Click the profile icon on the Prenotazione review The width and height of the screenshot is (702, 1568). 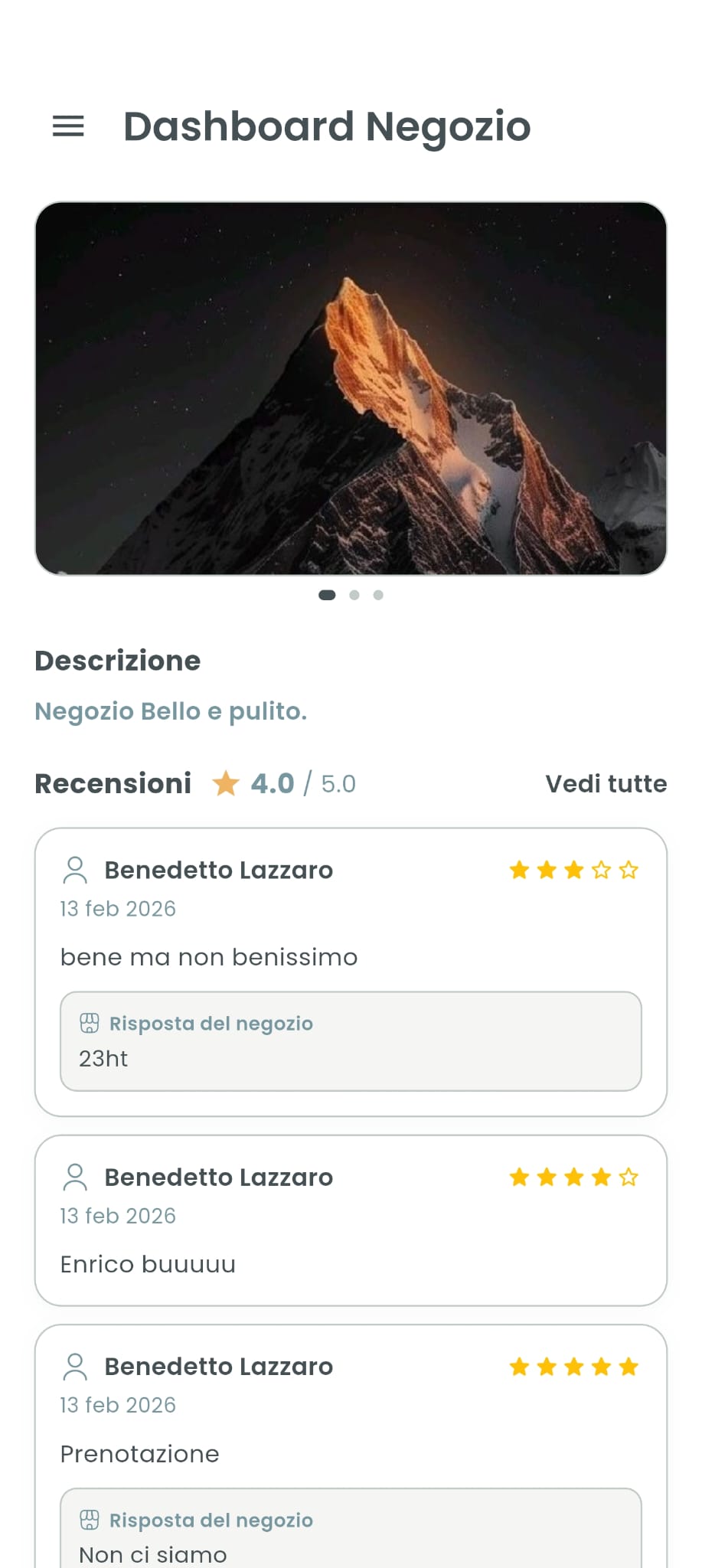click(x=75, y=1365)
